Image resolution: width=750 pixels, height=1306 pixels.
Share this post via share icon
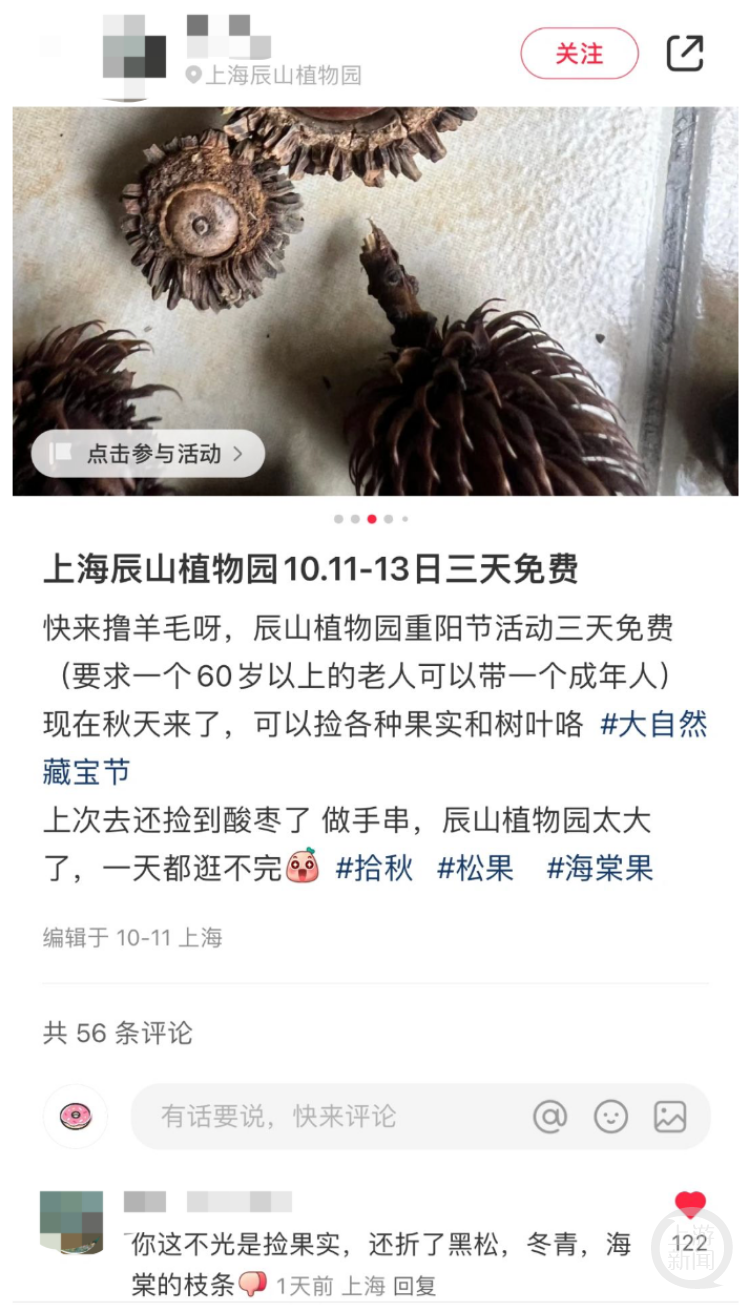point(685,54)
